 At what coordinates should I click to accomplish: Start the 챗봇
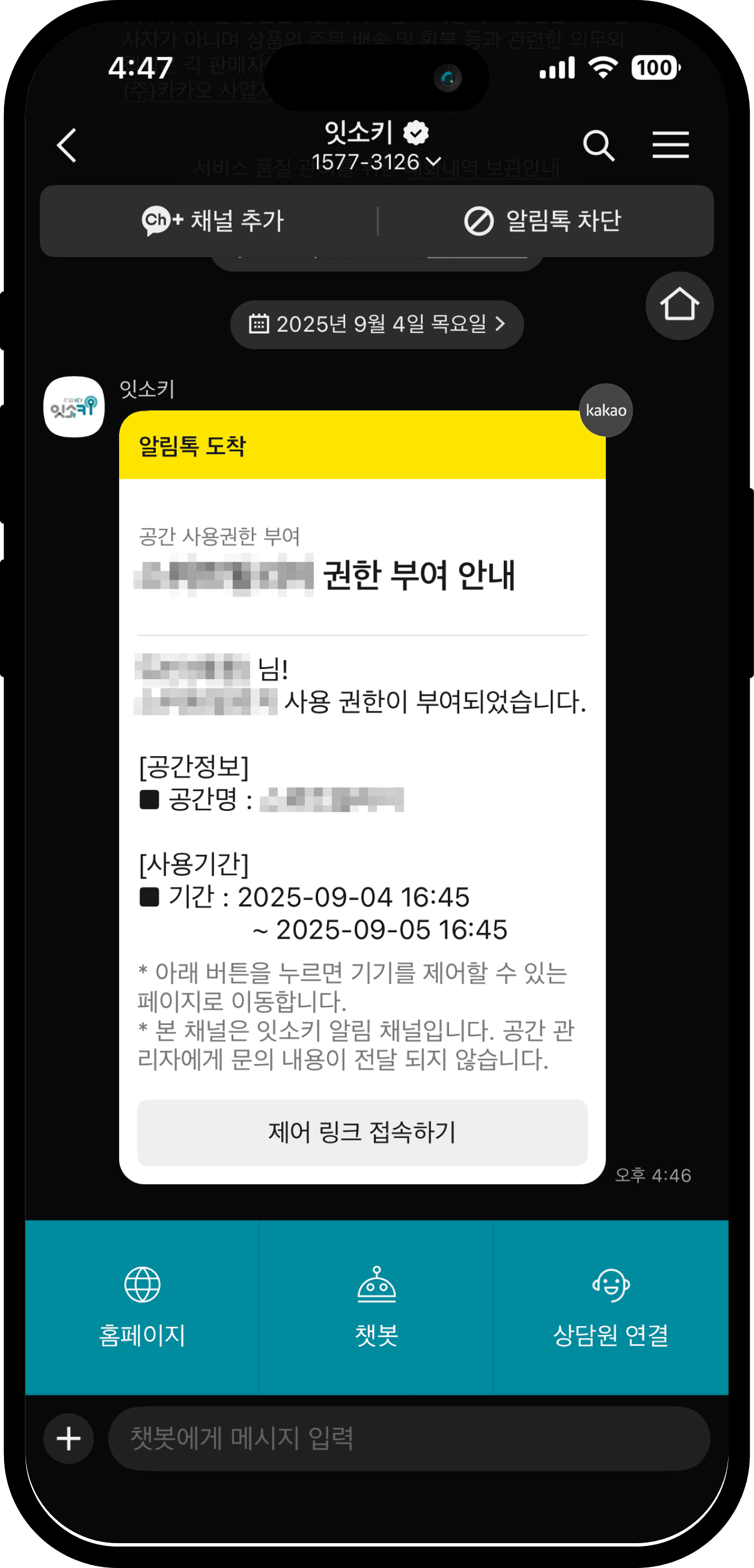[376, 1306]
